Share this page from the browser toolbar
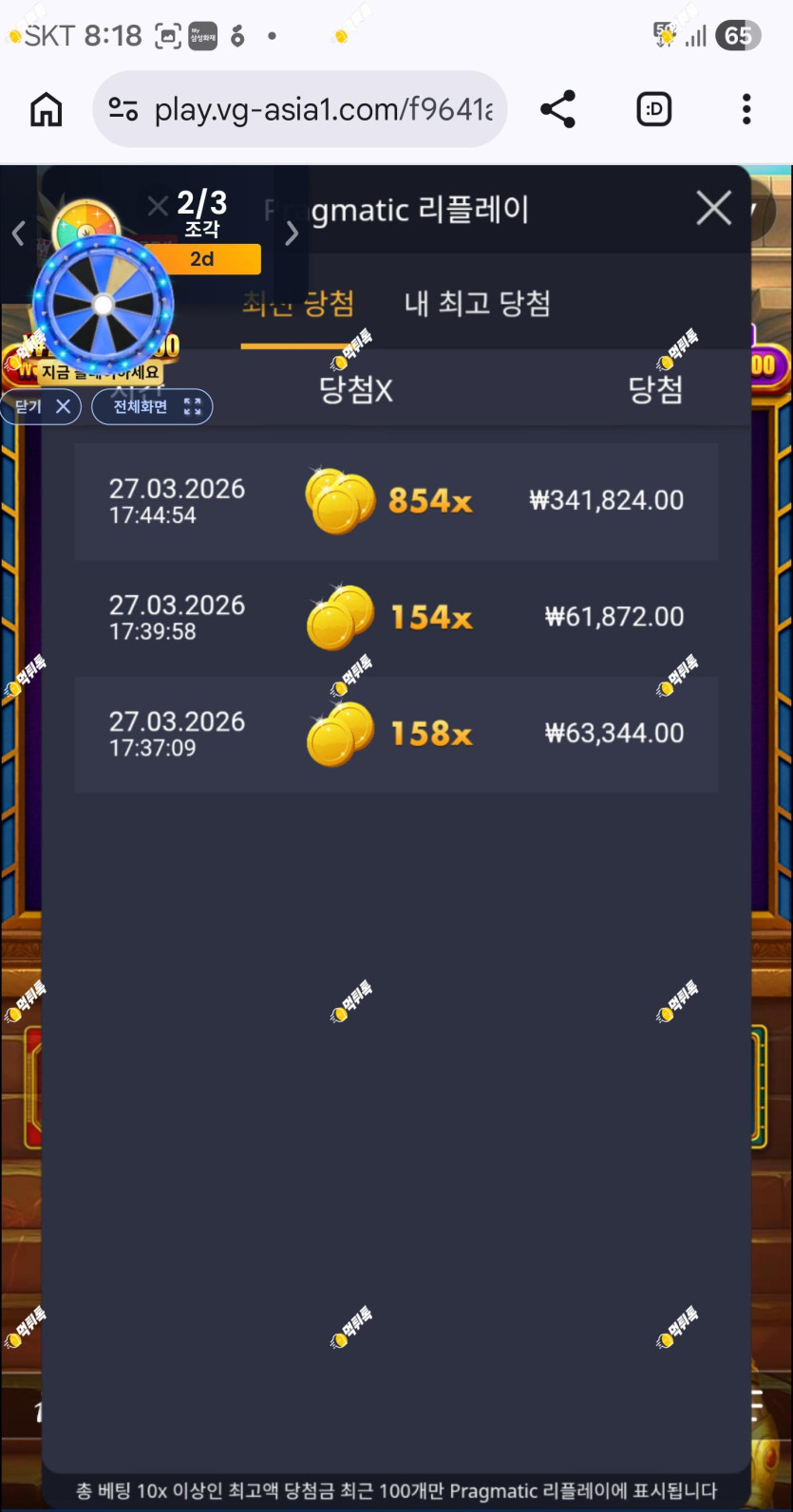This screenshot has width=793, height=1512. [558, 109]
